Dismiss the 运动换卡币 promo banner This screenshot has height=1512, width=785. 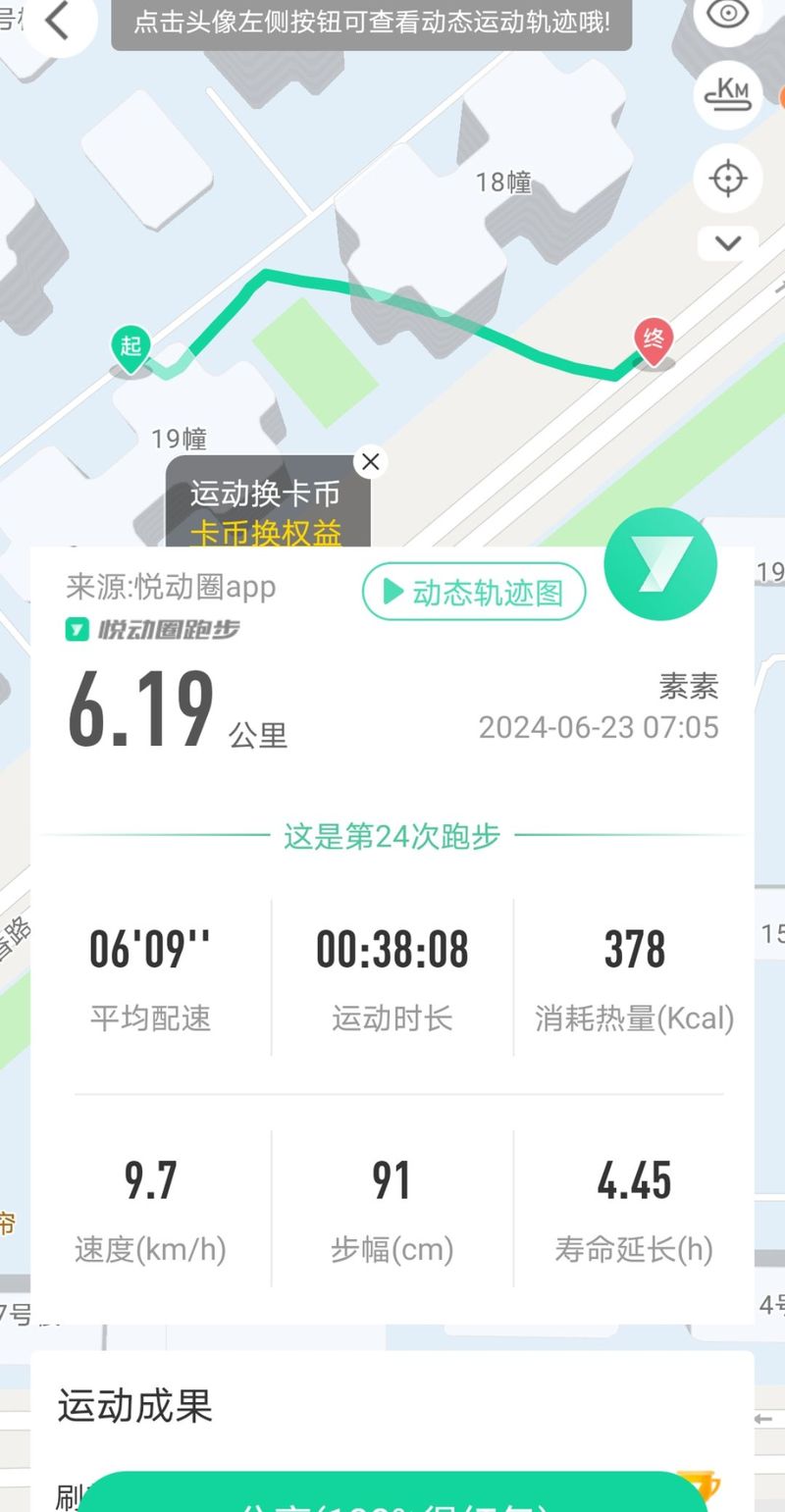(x=371, y=462)
